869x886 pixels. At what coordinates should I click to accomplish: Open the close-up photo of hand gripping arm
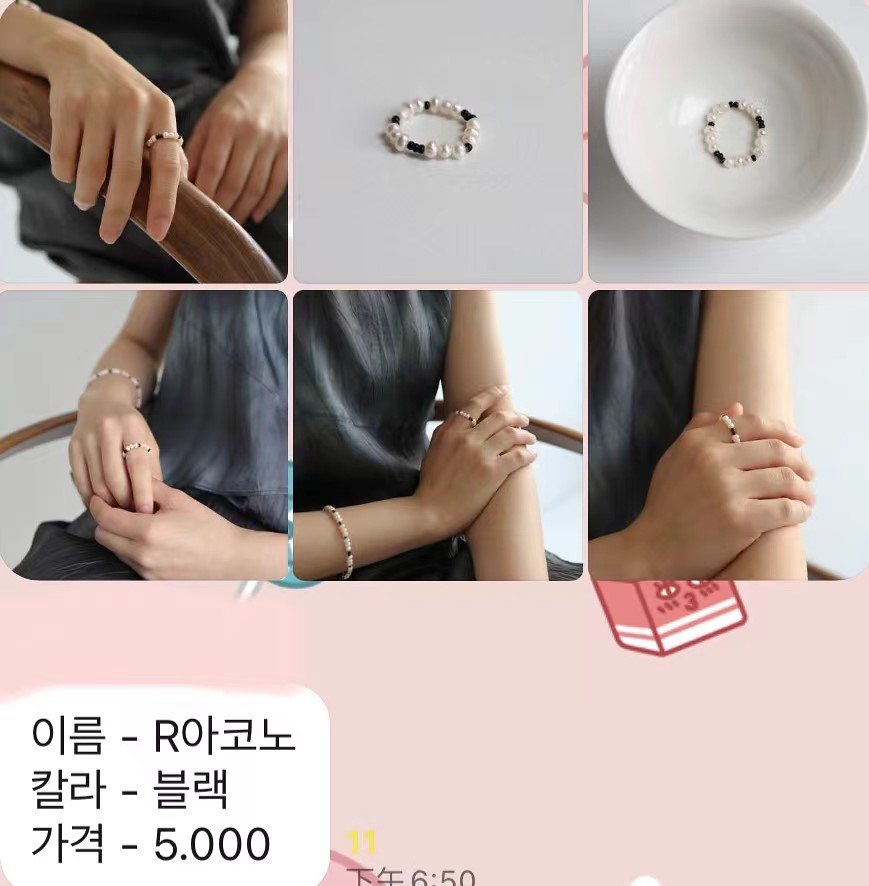click(728, 435)
